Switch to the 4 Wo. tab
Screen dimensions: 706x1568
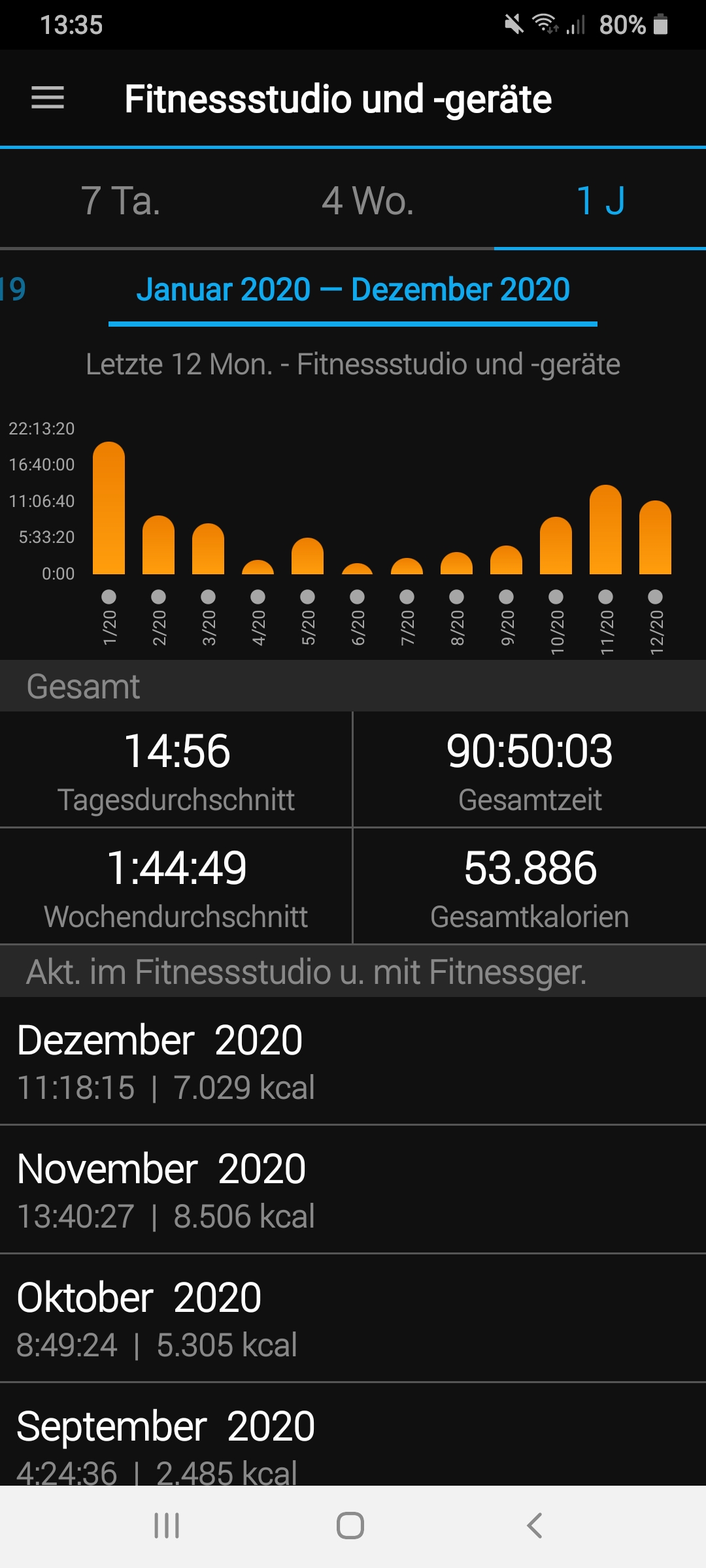367,200
